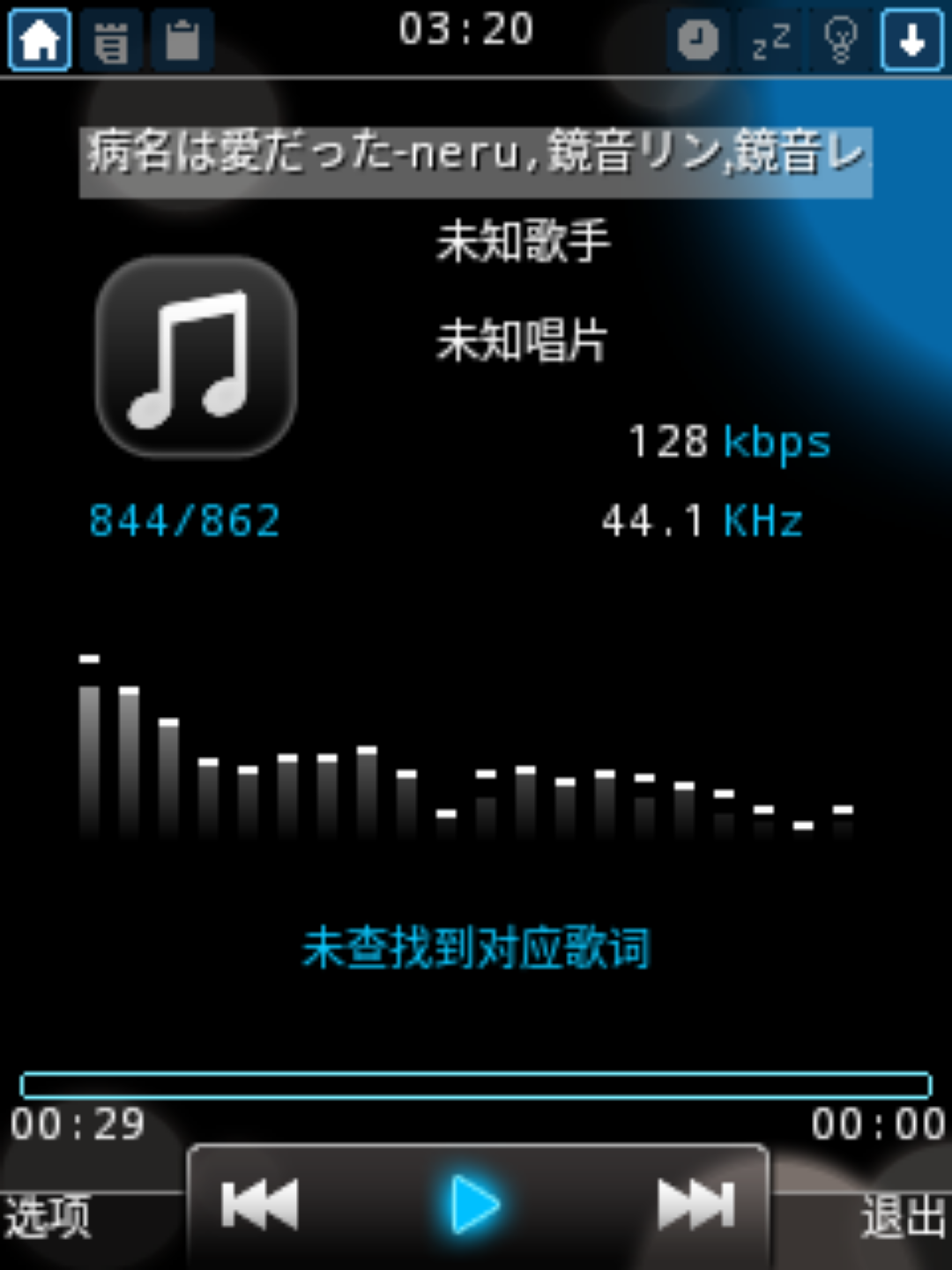Skip to the previous track

pyautogui.click(x=260, y=1205)
